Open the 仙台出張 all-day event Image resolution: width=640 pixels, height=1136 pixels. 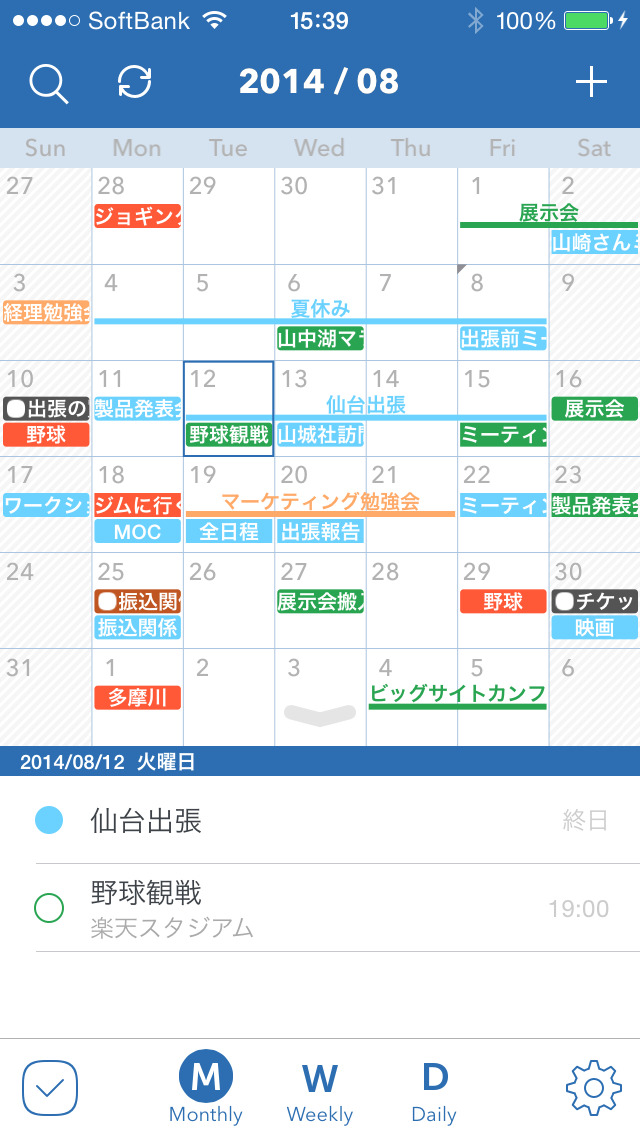click(320, 821)
